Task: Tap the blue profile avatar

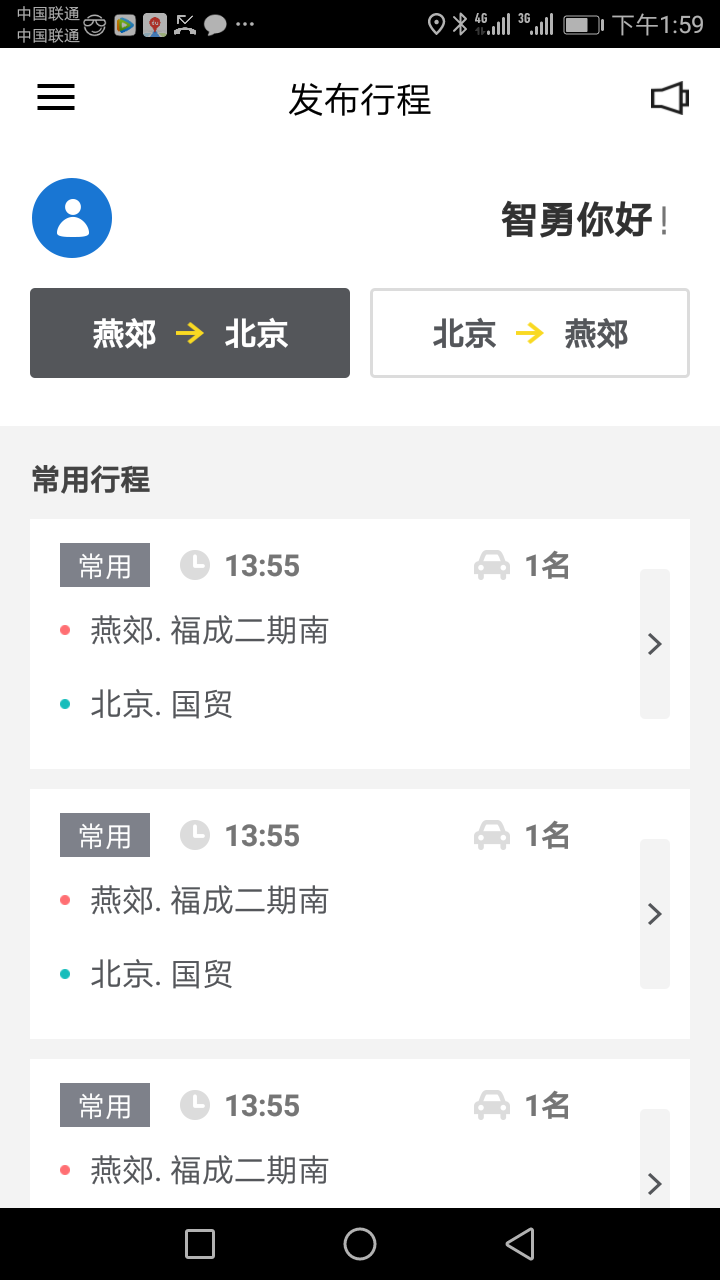Action: tap(72, 218)
